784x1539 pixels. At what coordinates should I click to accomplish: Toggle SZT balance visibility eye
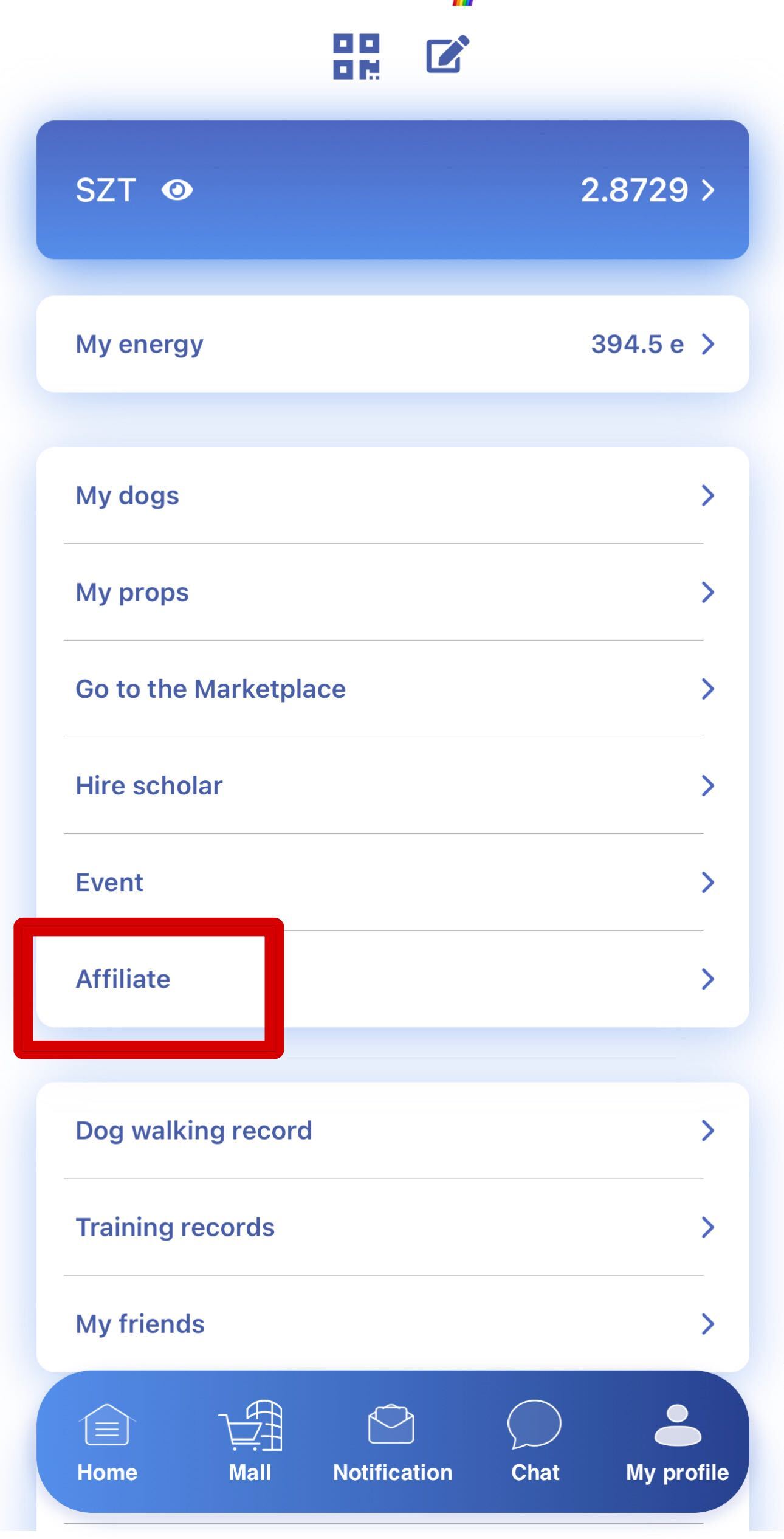click(x=177, y=190)
